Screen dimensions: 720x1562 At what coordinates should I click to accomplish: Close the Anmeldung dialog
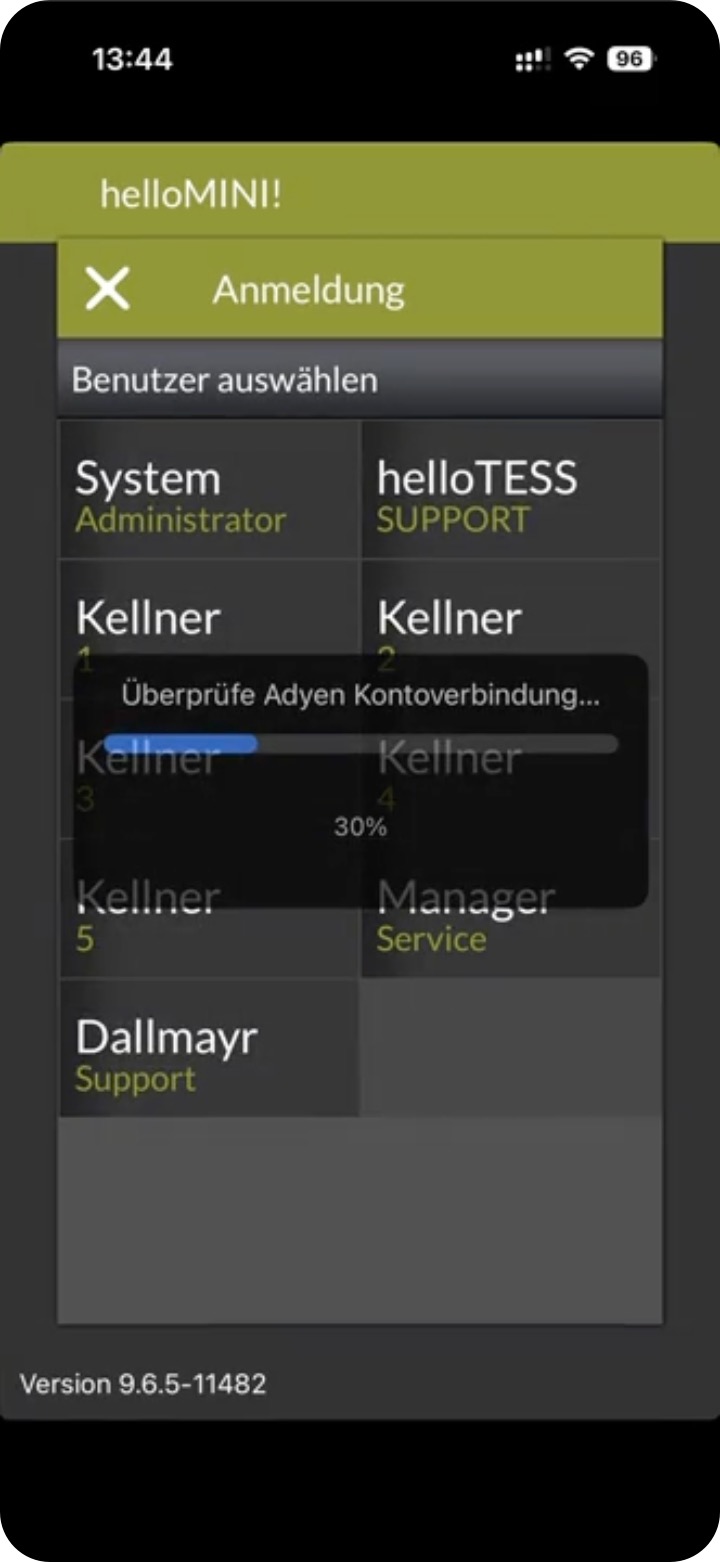107,290
